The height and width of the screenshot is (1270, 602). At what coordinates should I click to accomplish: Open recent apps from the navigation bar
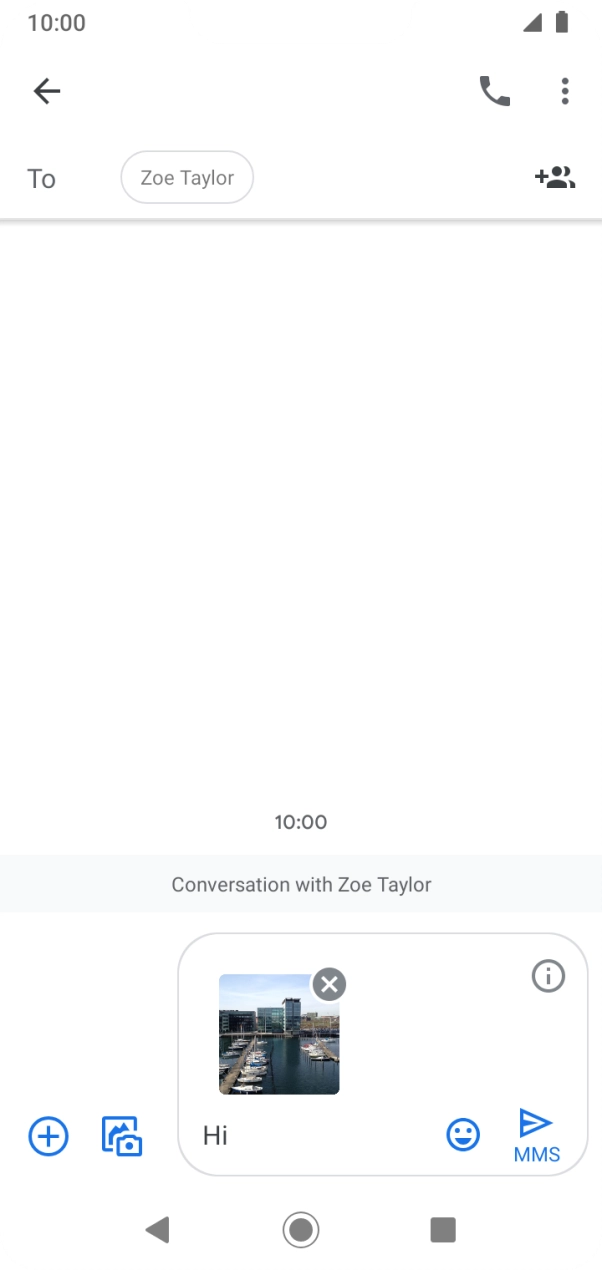443,1229
